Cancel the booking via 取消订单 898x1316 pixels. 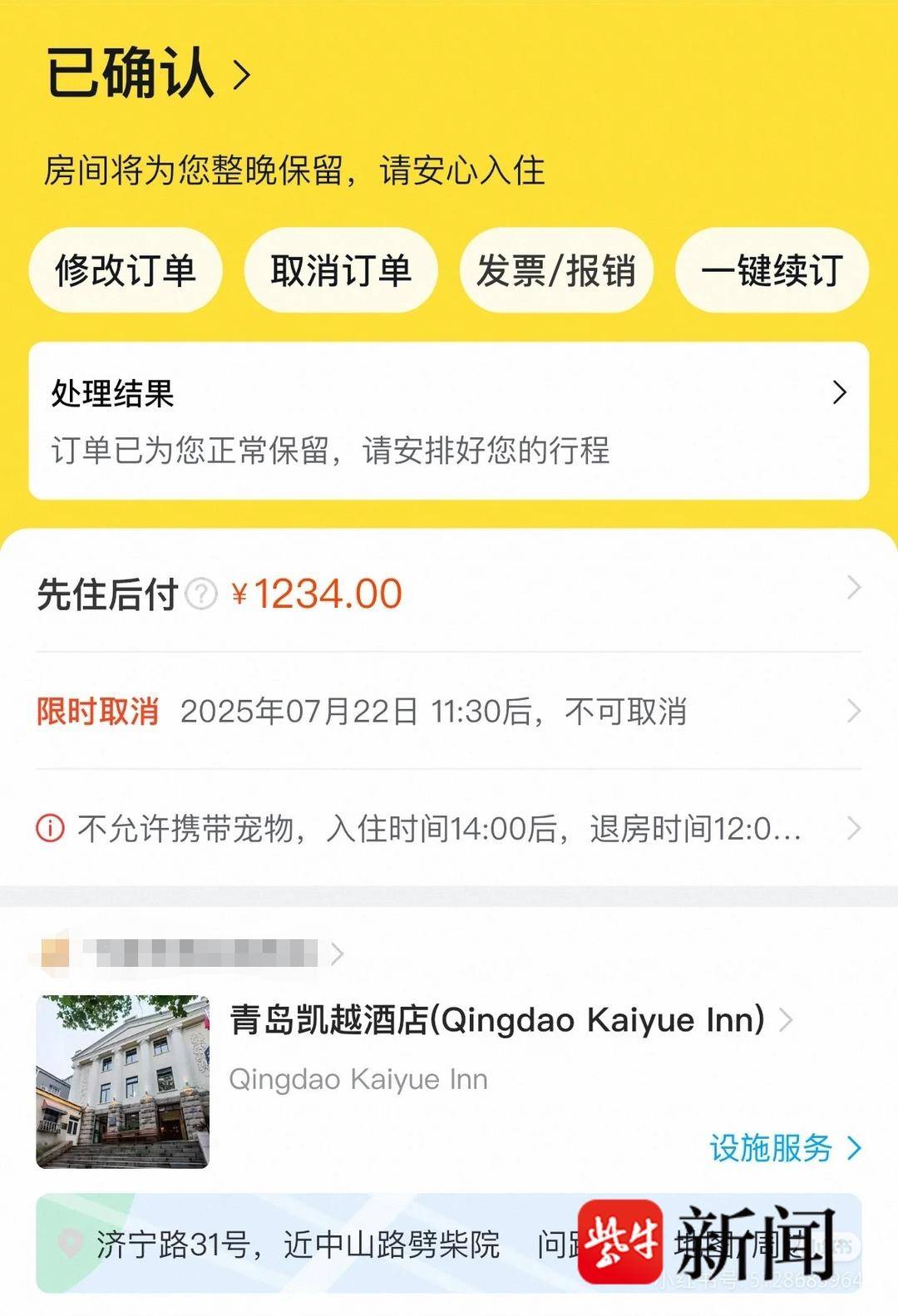click(341, 270)
